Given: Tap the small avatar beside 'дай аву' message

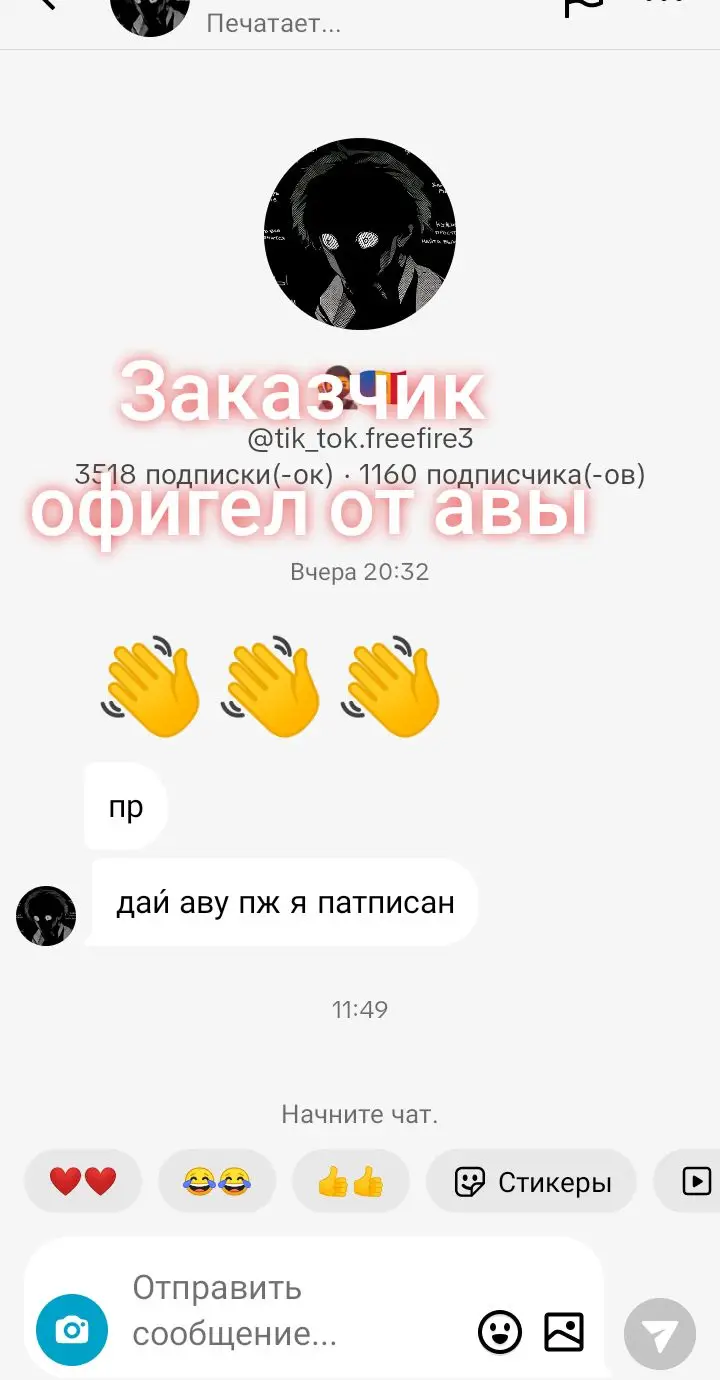Looking at the screenshot, I should point(46,915).
